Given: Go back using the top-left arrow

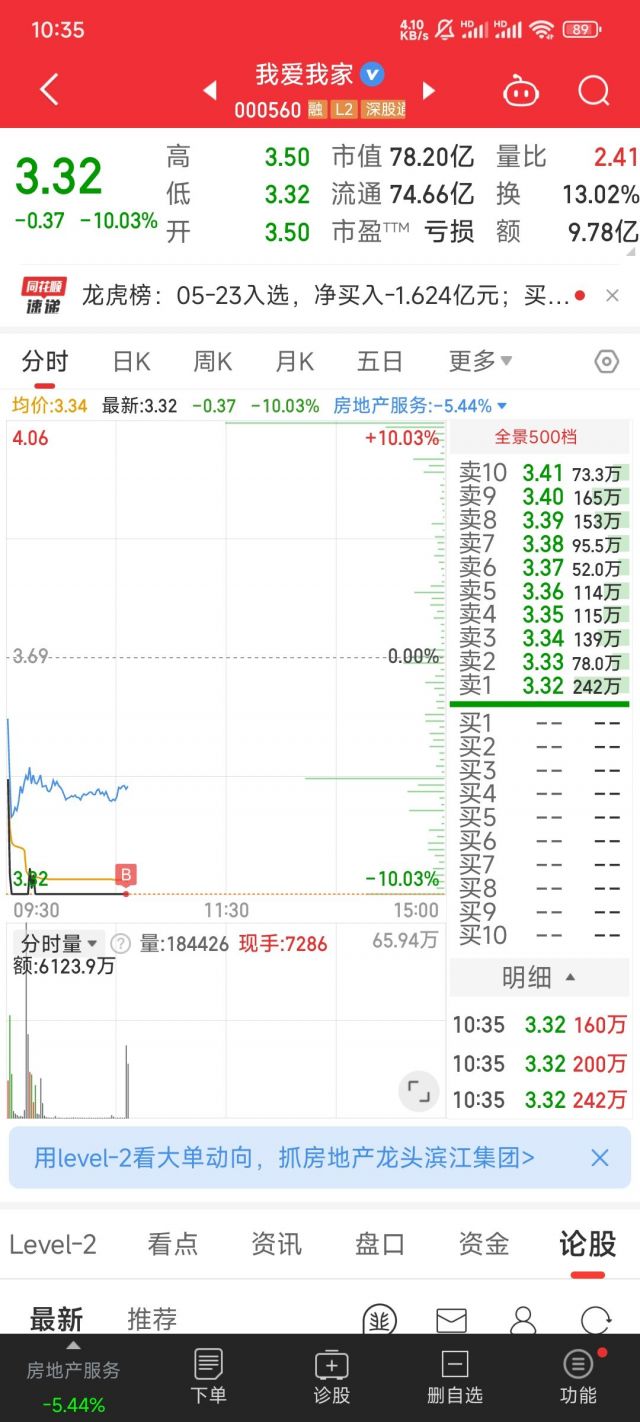Looking at the screenshot, I should 49,90.
